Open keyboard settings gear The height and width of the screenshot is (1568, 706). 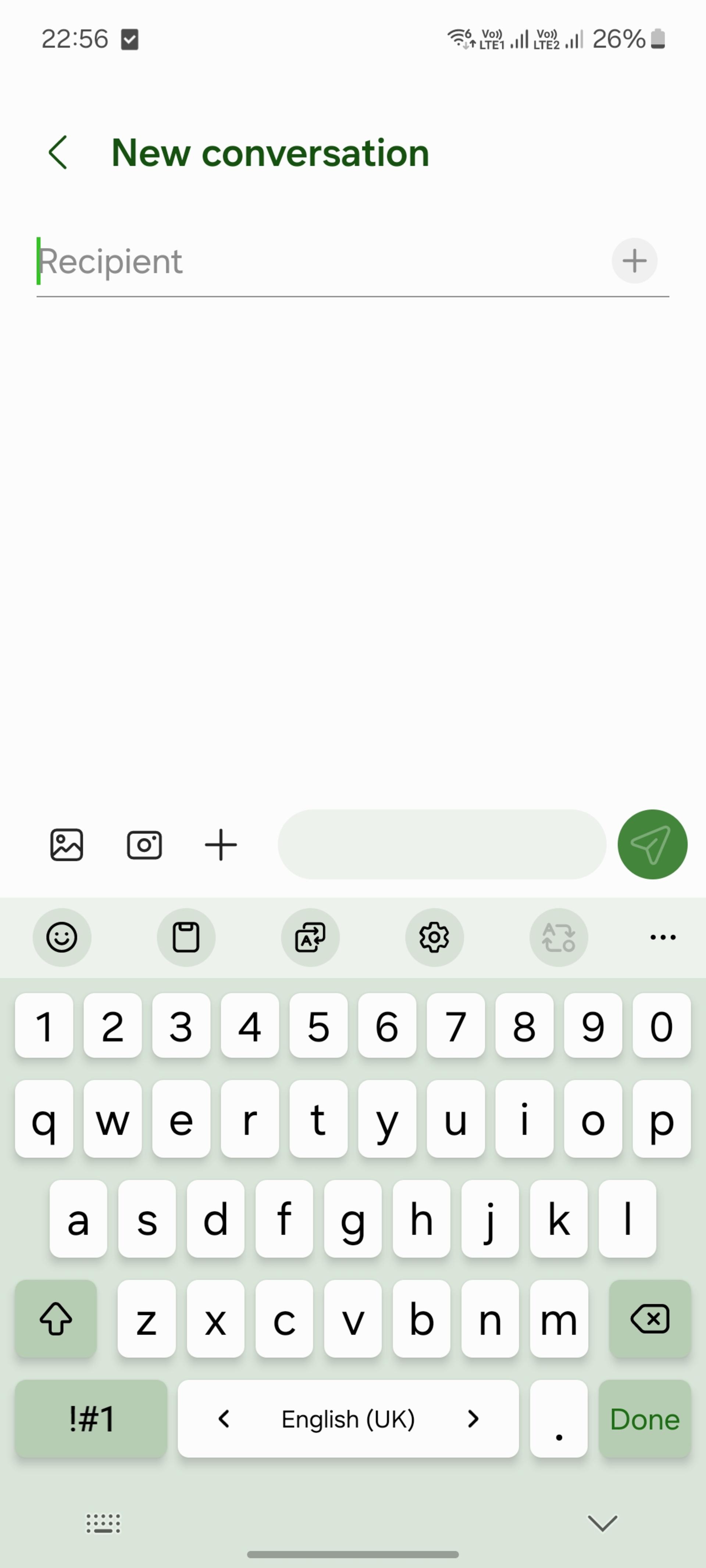coord(434,937)
